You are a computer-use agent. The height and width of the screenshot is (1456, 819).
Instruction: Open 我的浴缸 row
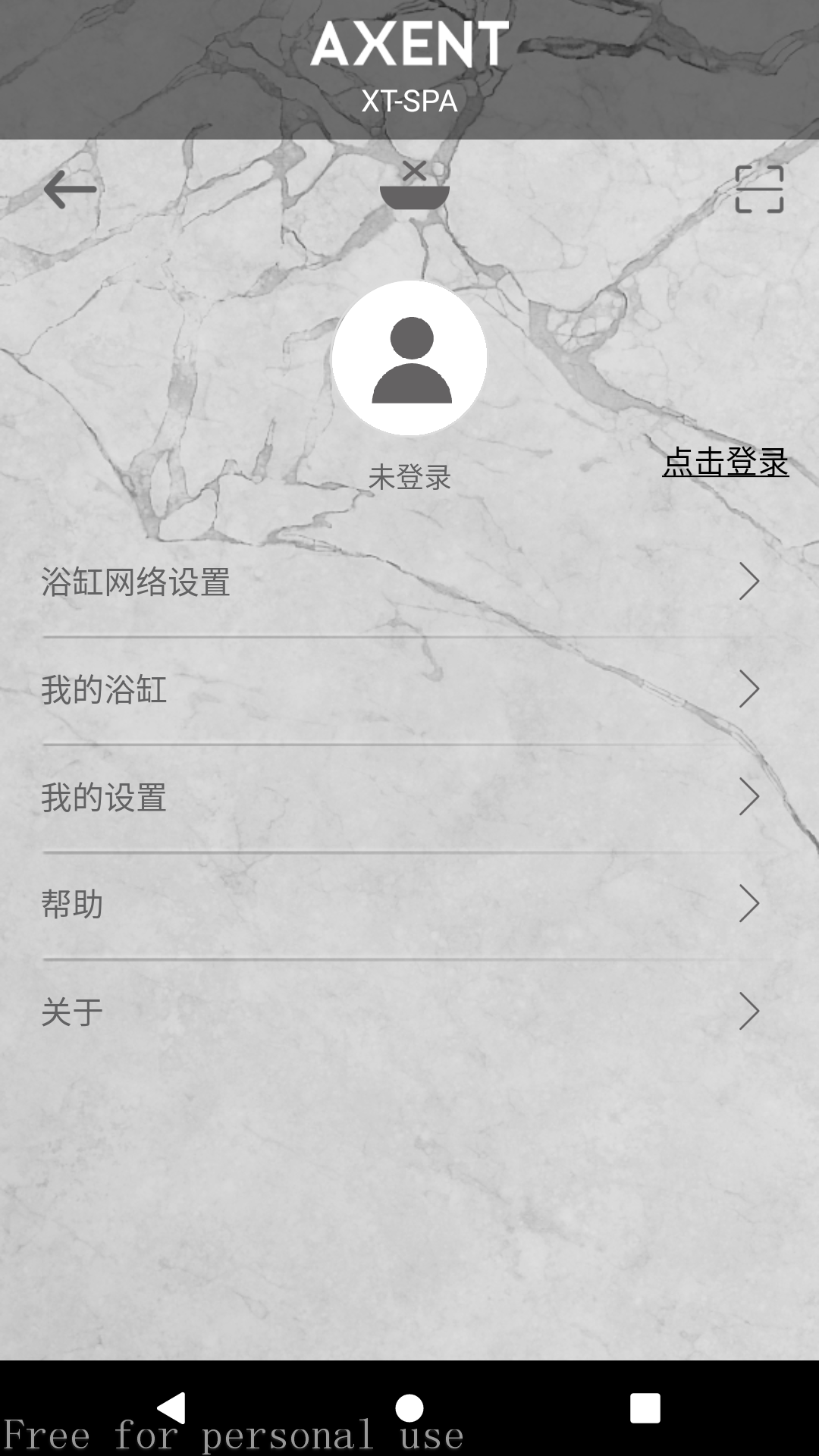coord(409,690)
